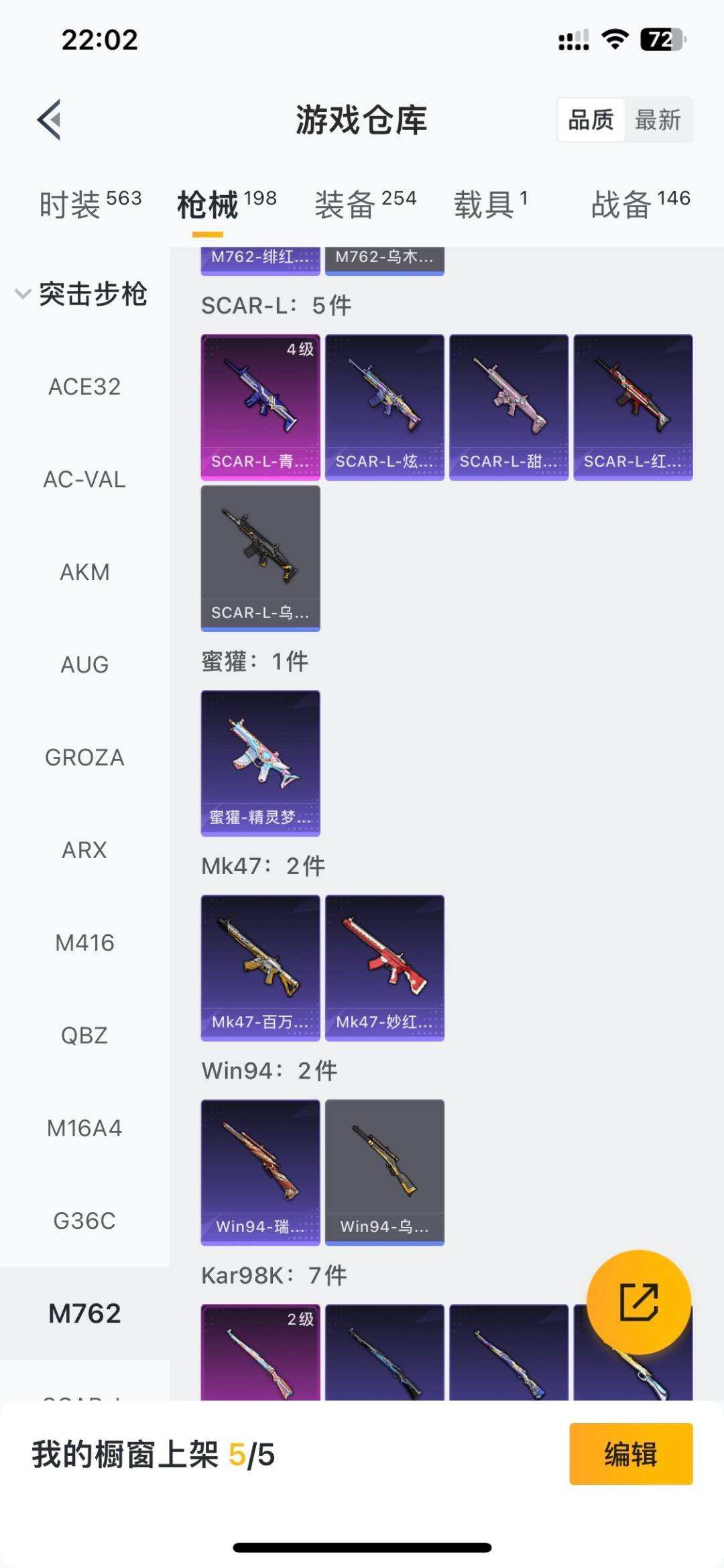Viewport: 724px width, 1568px height.
Task: Switch sorting to 最新
Action: (x=659, y=121)
